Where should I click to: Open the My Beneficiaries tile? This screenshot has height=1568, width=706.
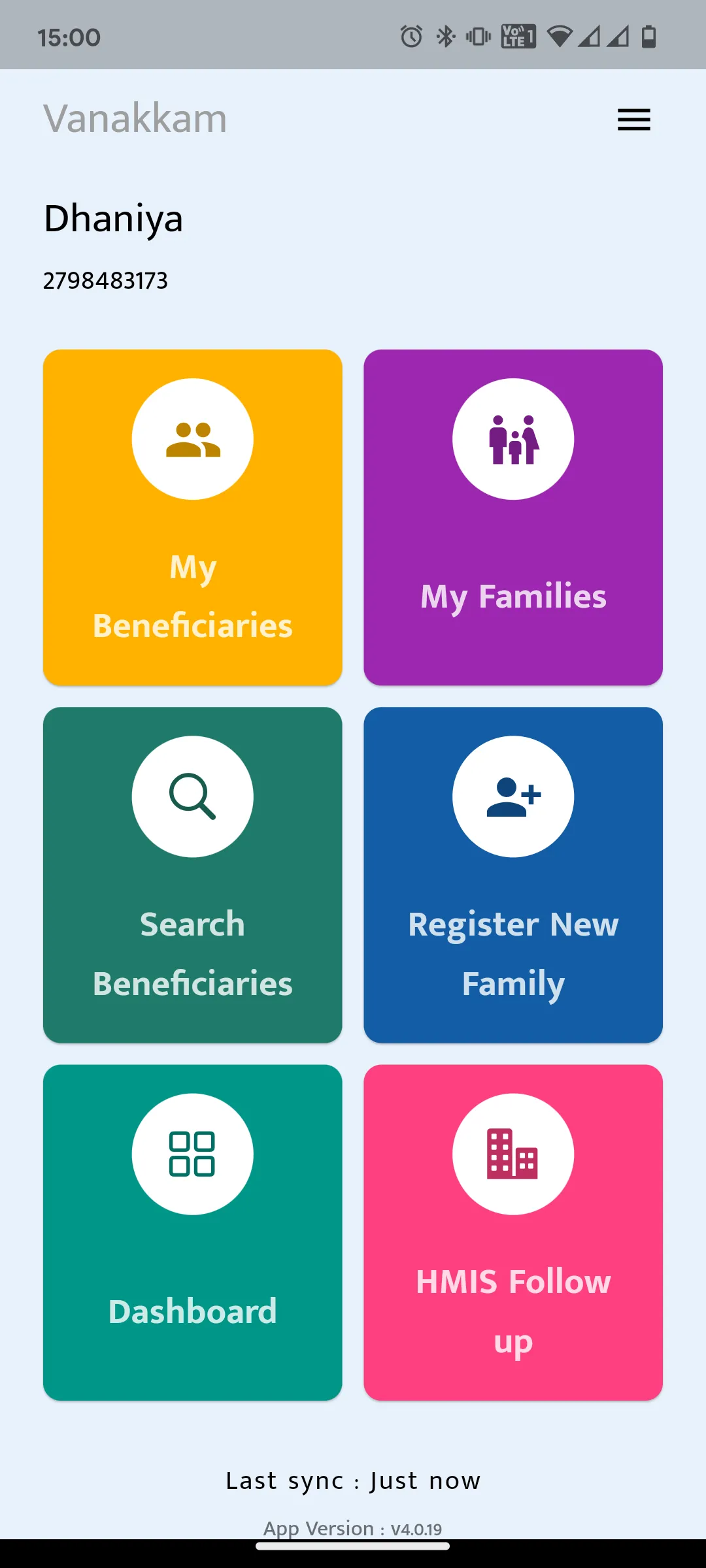tap(193, 517)
